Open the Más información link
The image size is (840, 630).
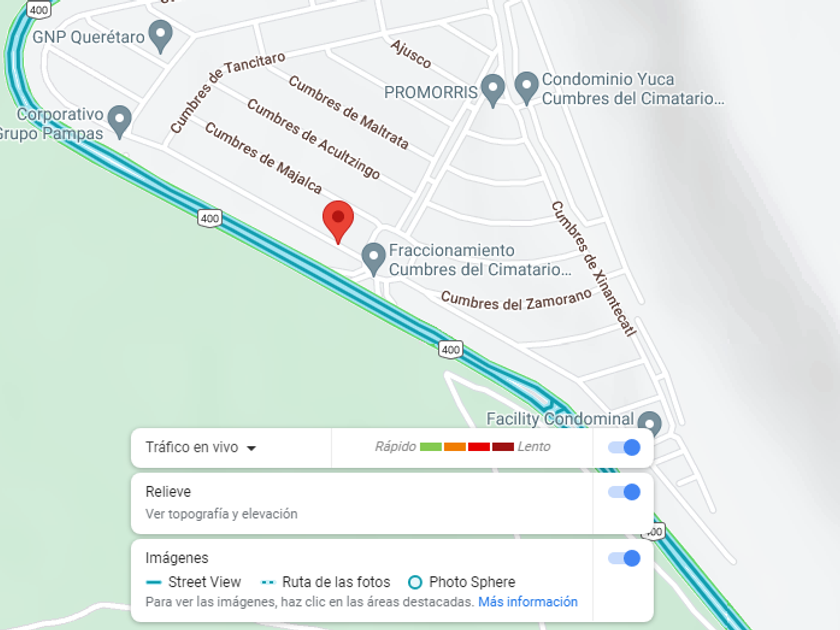527,602
